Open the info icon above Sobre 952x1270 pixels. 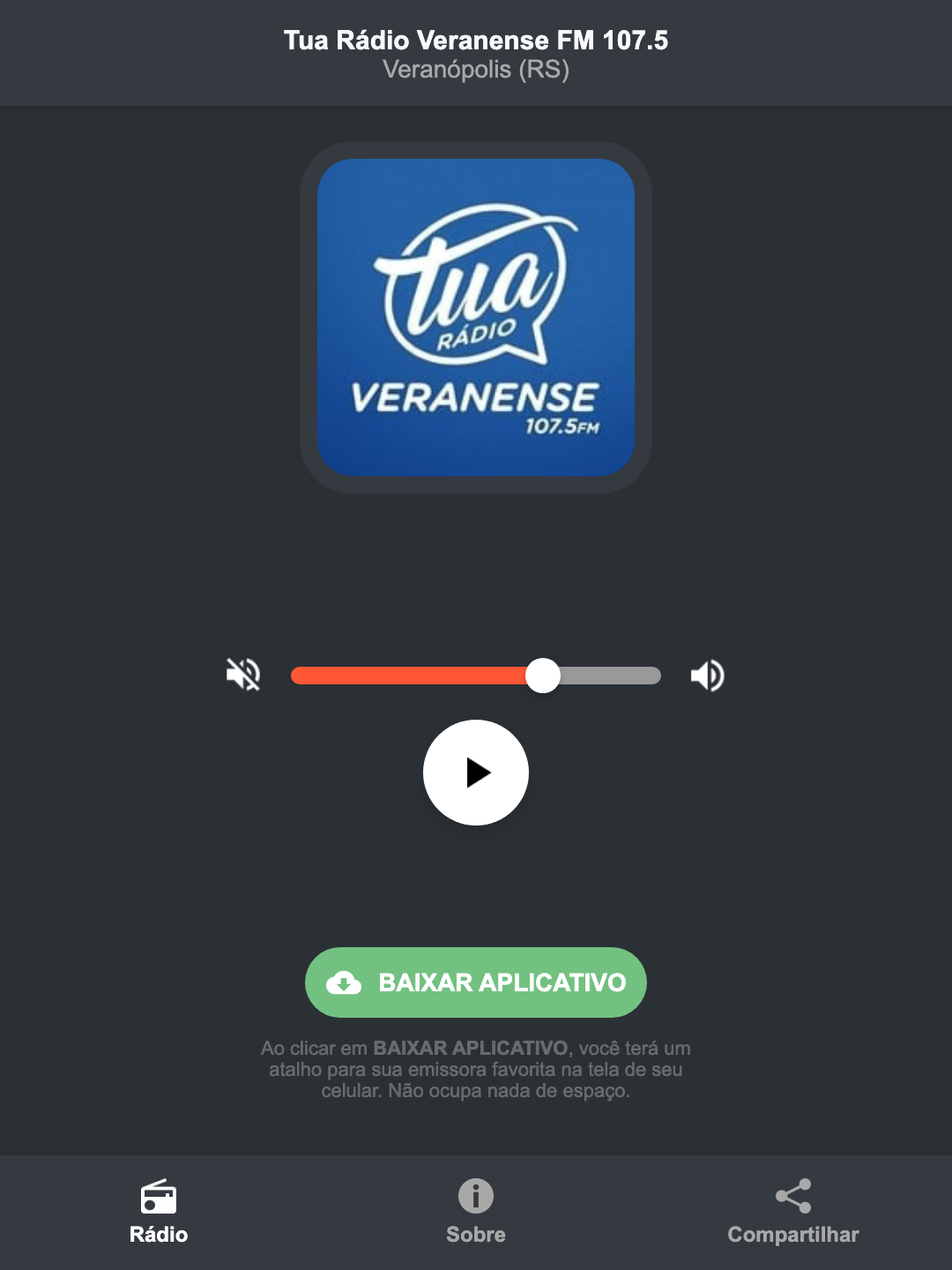[475, 1198]
